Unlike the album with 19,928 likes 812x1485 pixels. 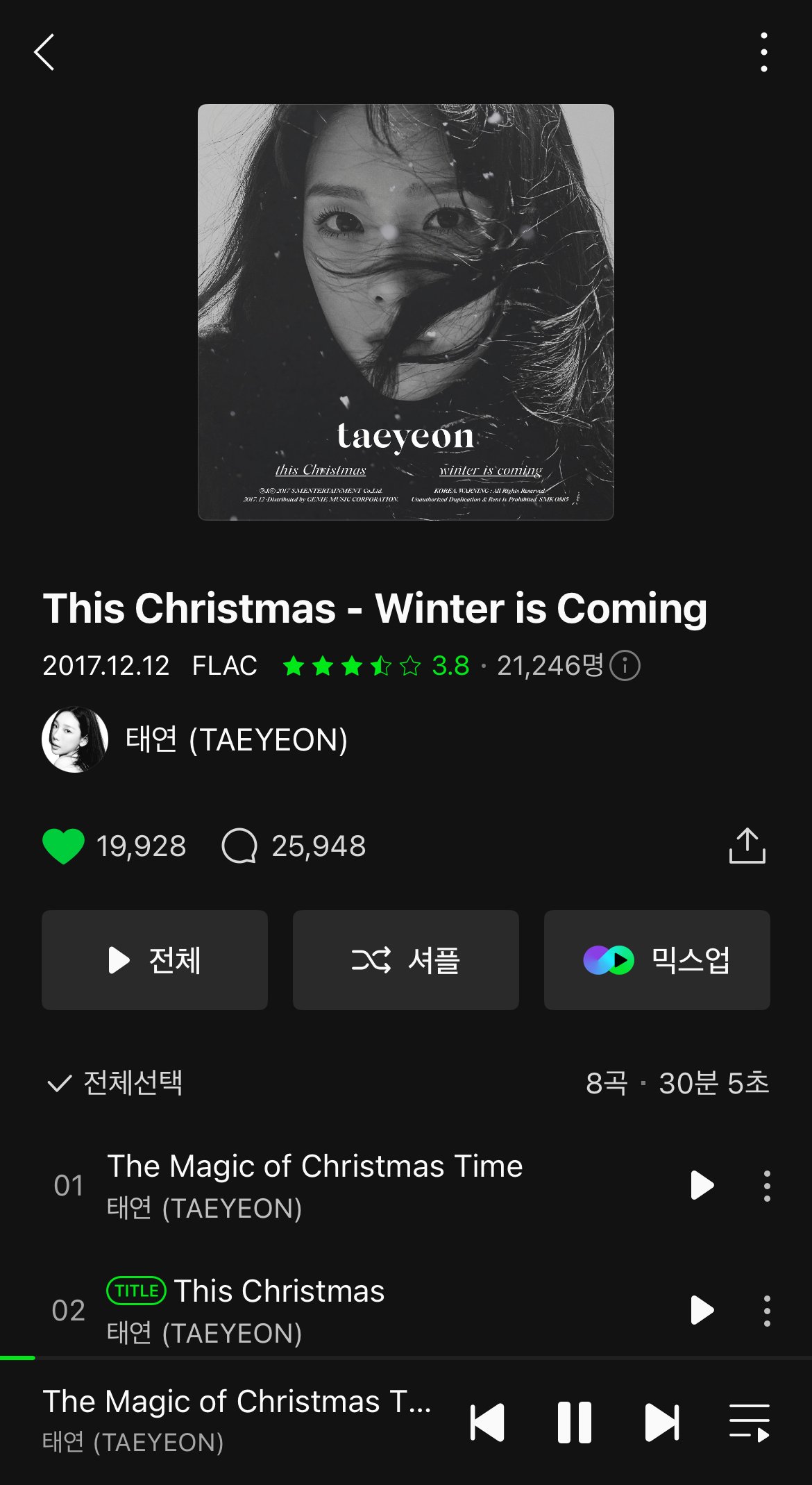click(x=64, y=846)
